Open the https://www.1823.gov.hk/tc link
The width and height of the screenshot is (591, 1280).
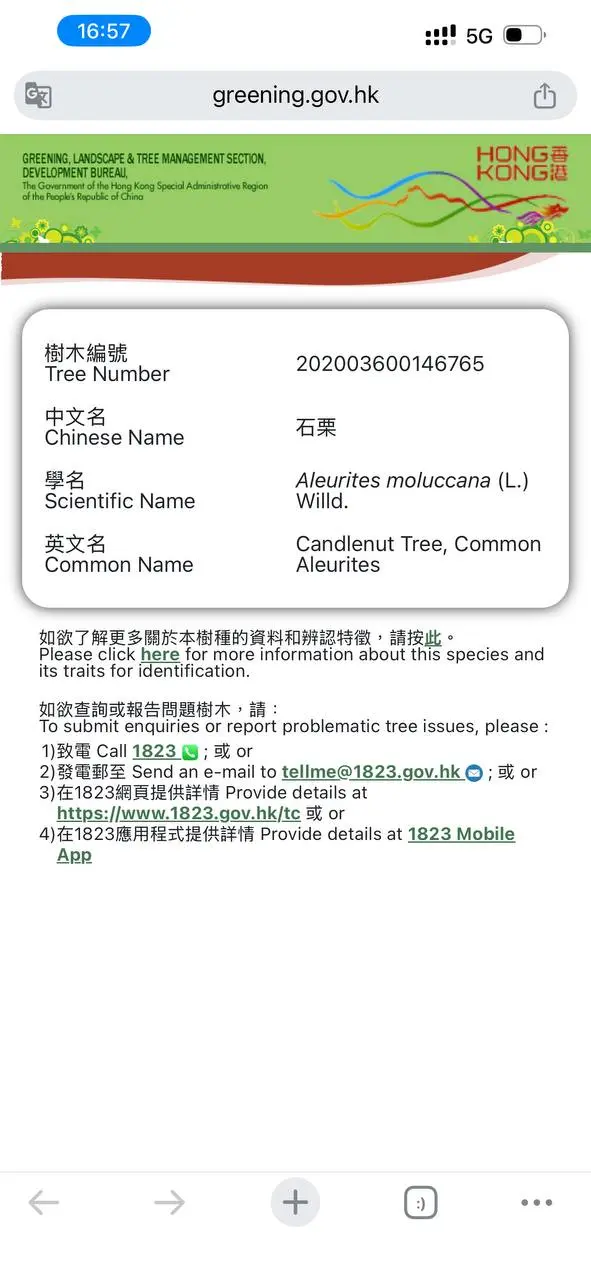click(x=179, y=813)
